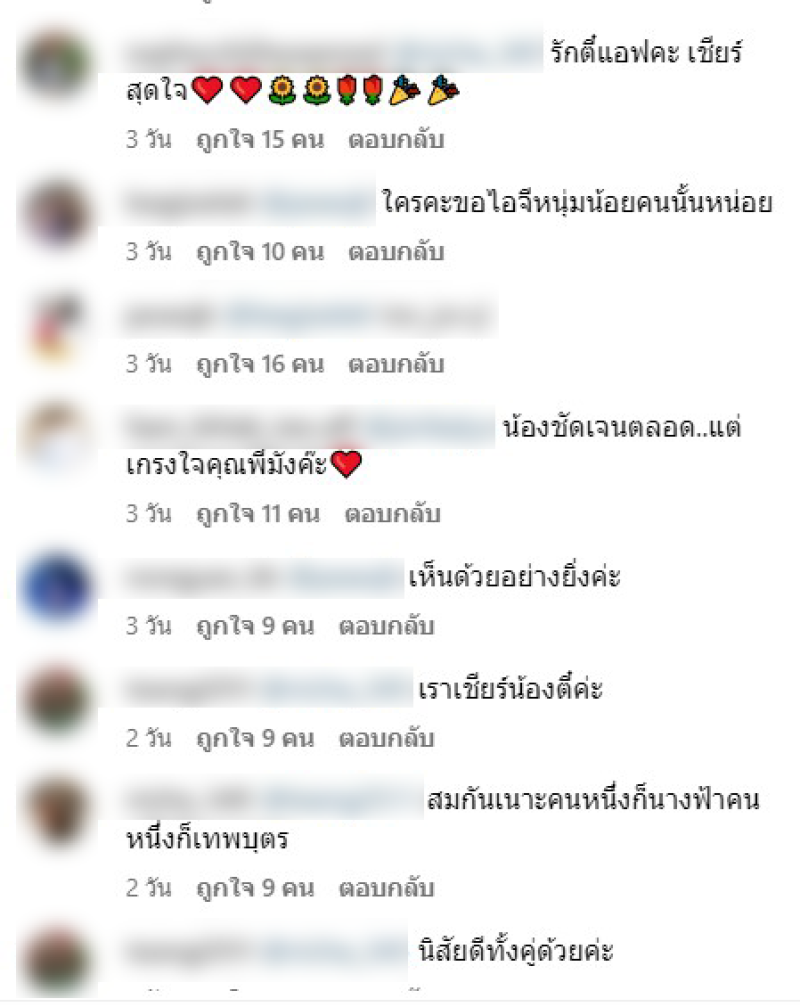Screen dimensions: 800x1007
Task: Reply to the comment with 16 likes
Action: point(395,364)
